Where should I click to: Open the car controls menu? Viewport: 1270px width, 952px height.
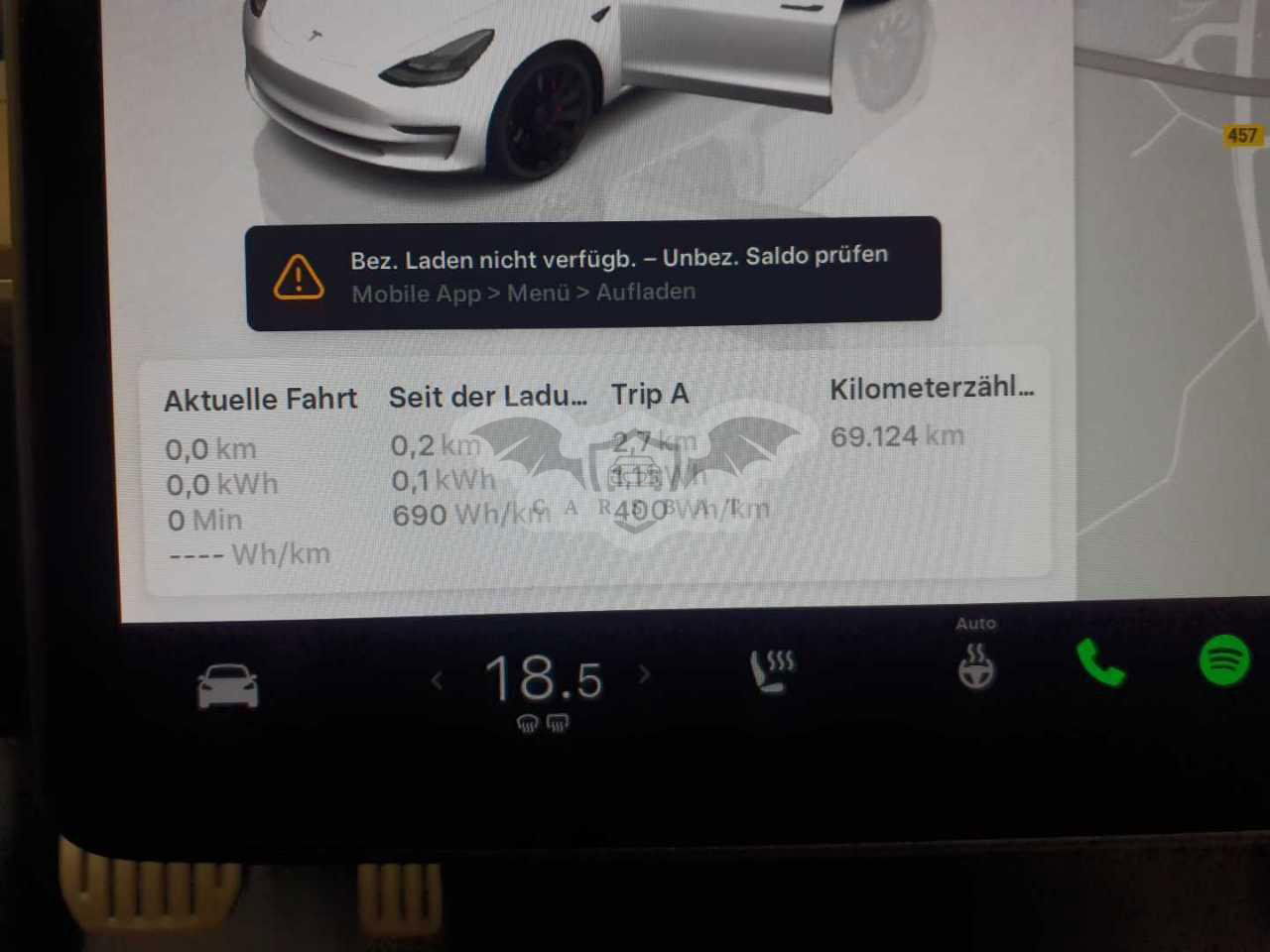coord(227,686)
